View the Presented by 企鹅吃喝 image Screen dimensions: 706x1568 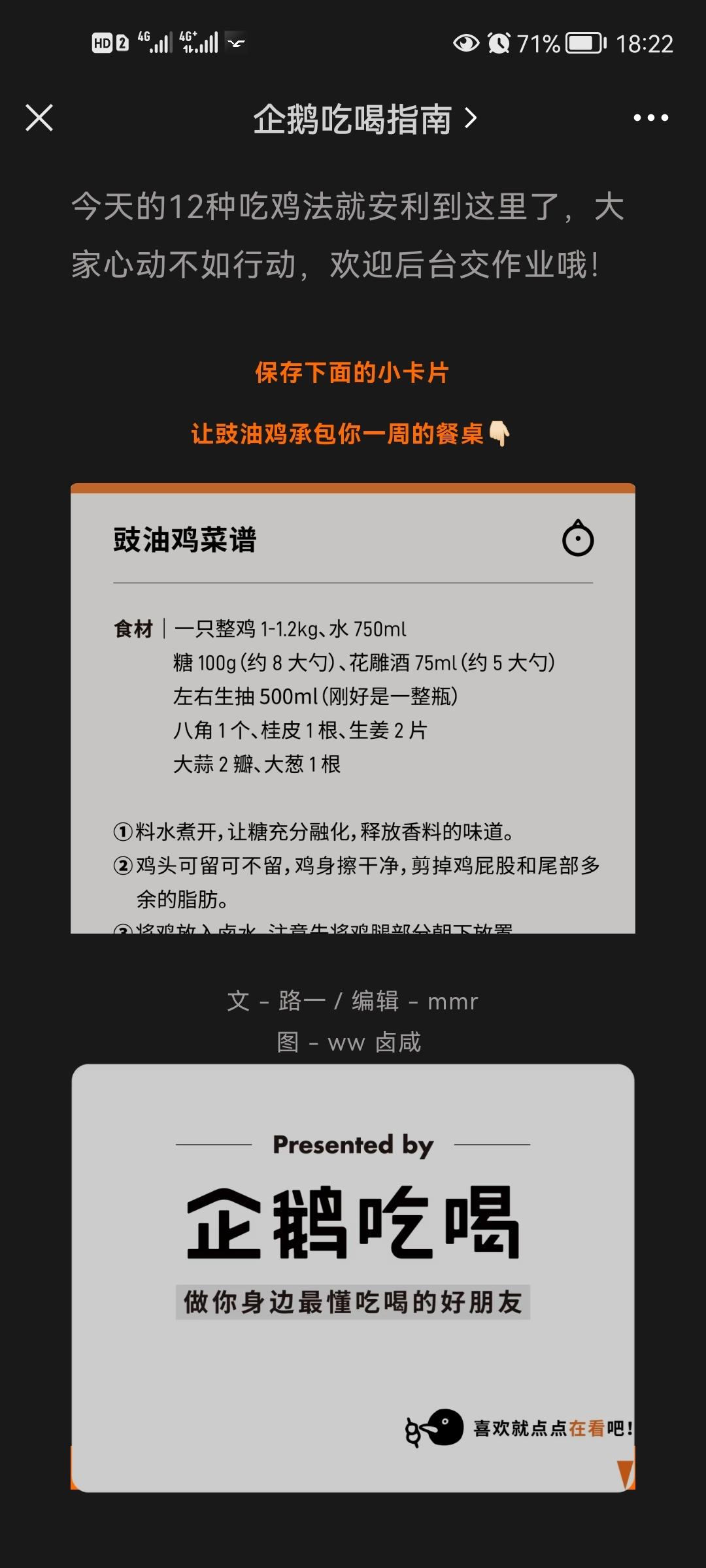[x=353, y=1278]
